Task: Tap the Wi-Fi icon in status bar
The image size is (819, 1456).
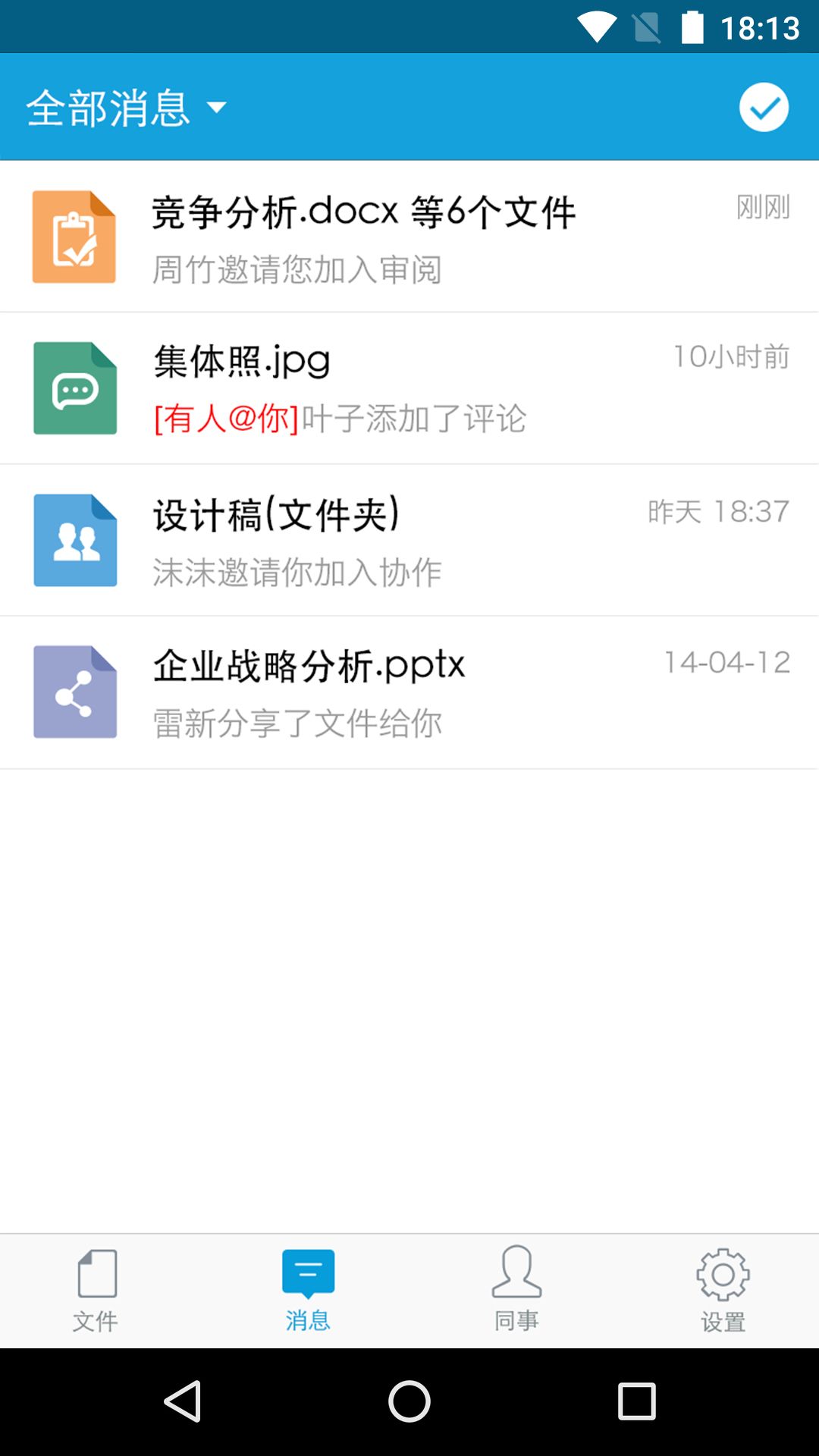Action: pyautogui.click(x=596, y=25)
